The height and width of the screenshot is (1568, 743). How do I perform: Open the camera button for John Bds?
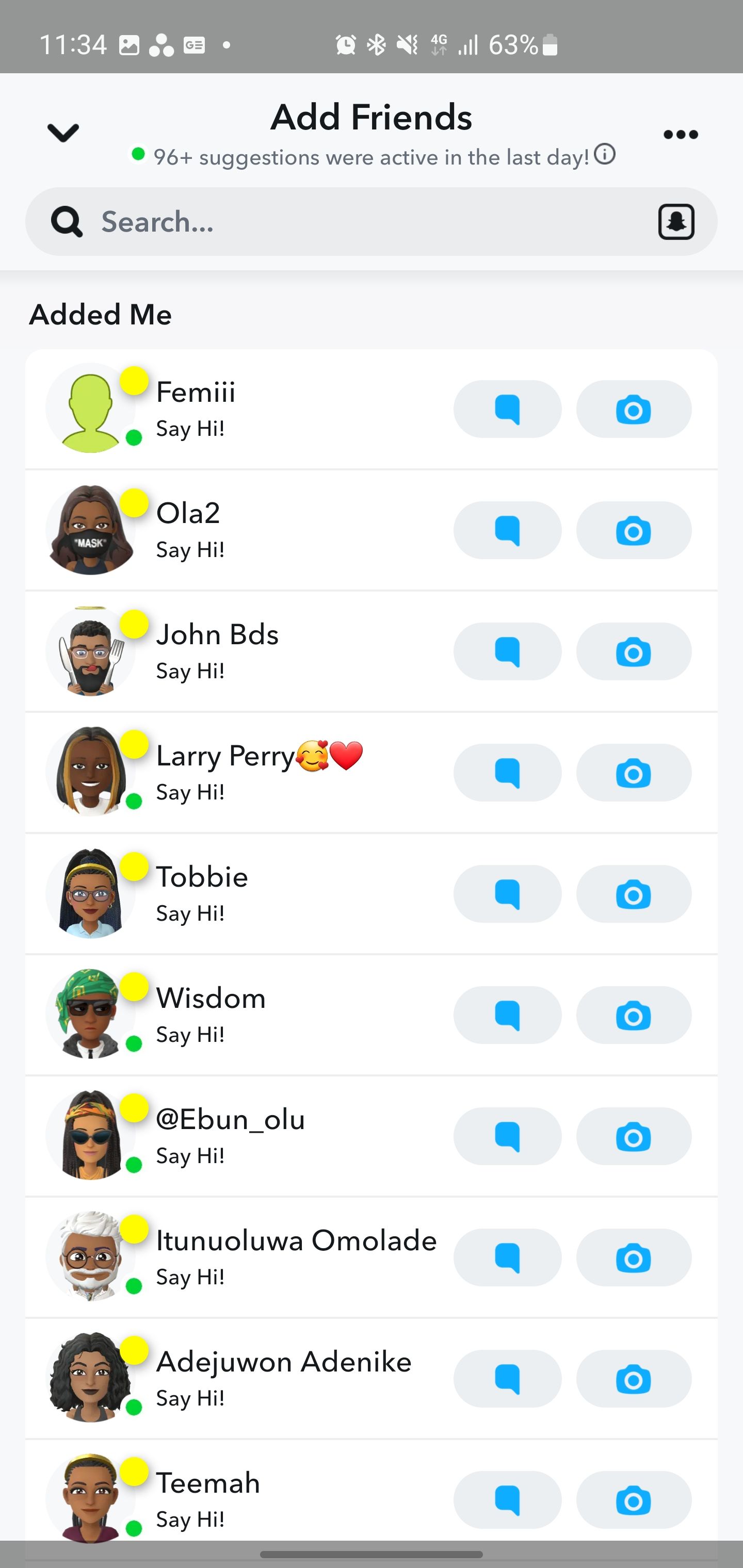tap(634, 651)
